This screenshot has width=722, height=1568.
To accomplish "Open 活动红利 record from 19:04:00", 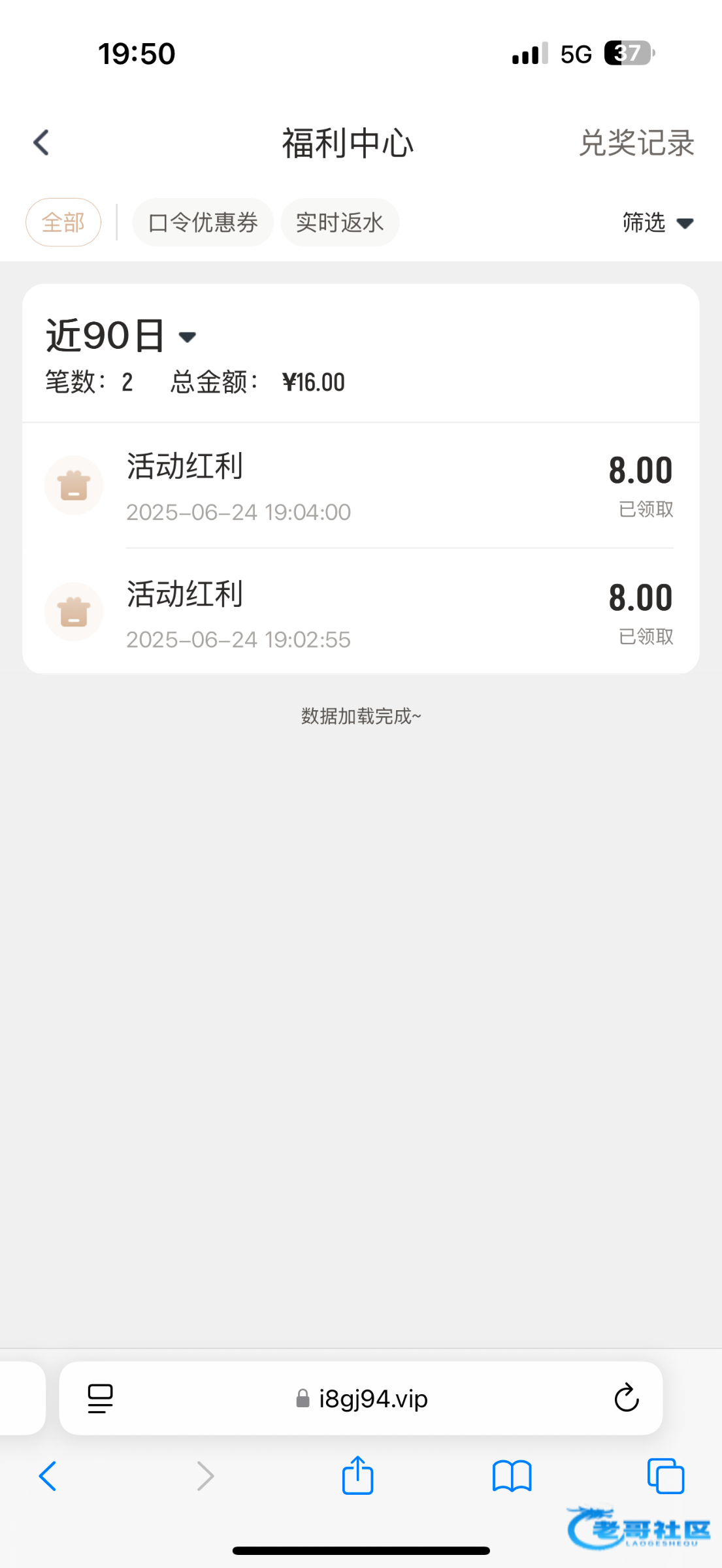I will tap(361, 485).
